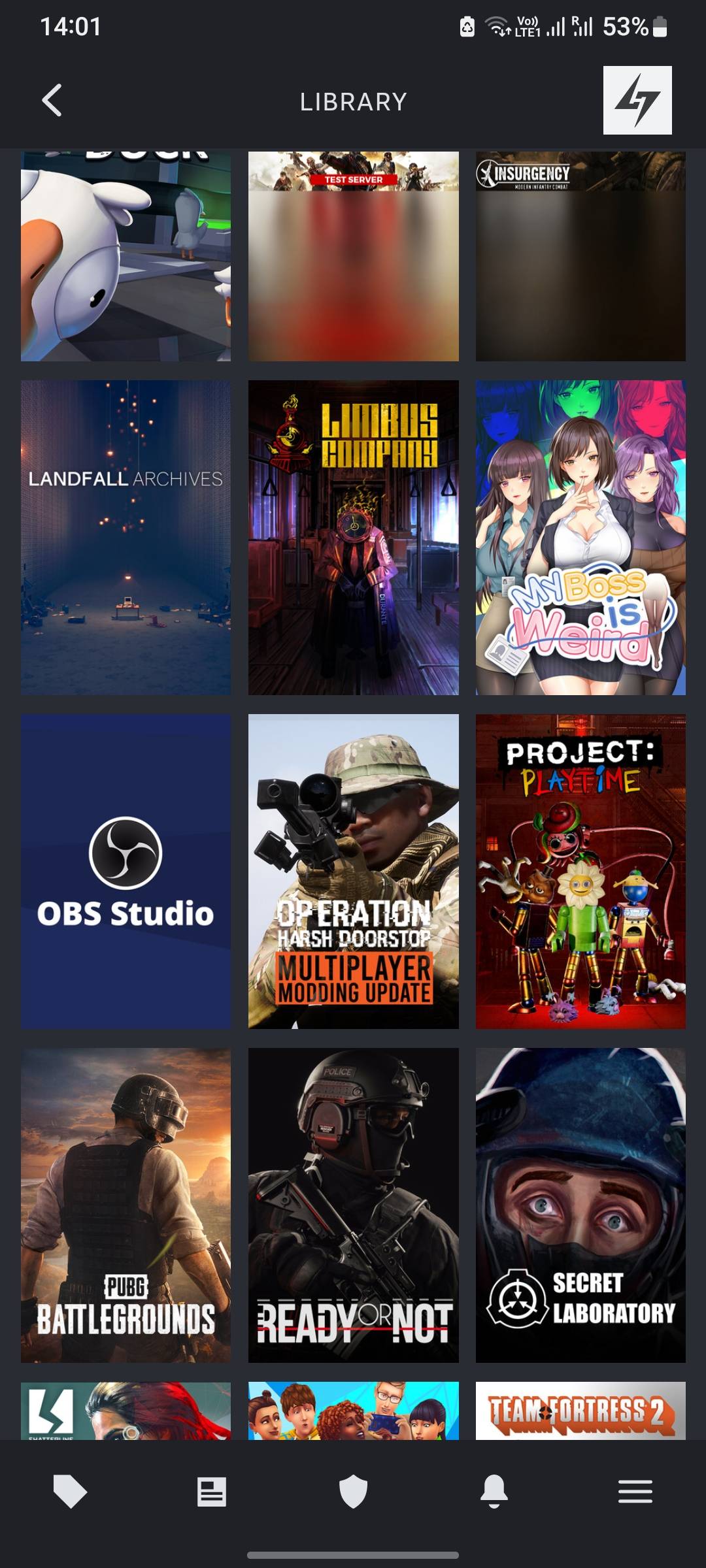Open the hamburger menu tab

click(x=635, y=1492)
